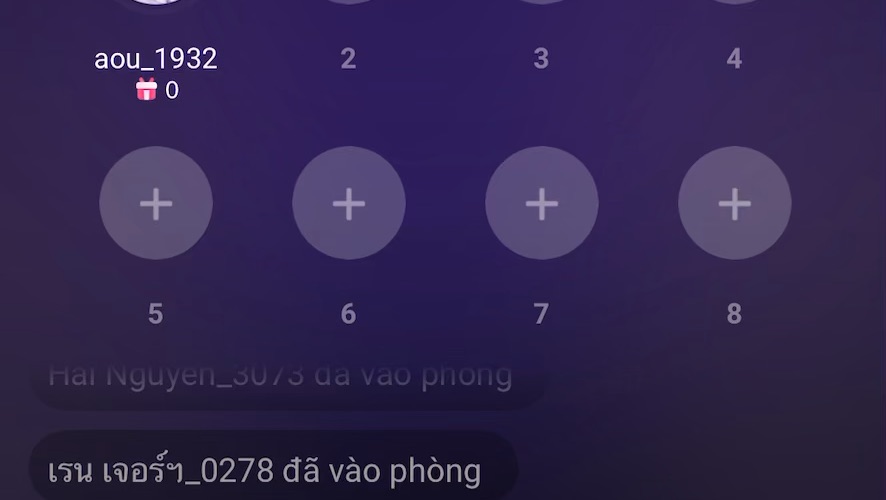Image resolution: width=886 pixels, height=500 pixels.
Task: Open aou_1932's seat profile
Action: click(x=155, y=58)
